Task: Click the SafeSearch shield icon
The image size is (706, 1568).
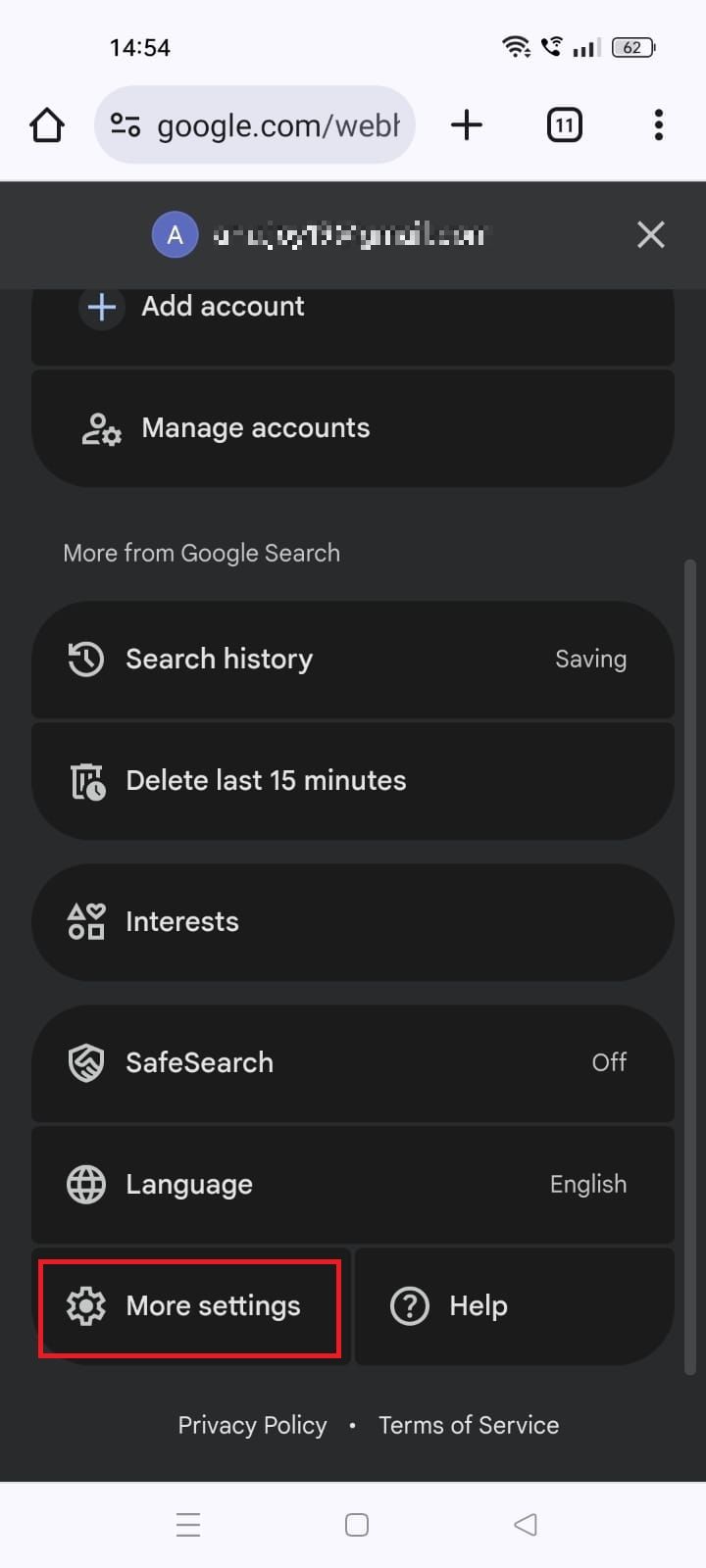Action: pyautogui.click(x=86, y=1062)
